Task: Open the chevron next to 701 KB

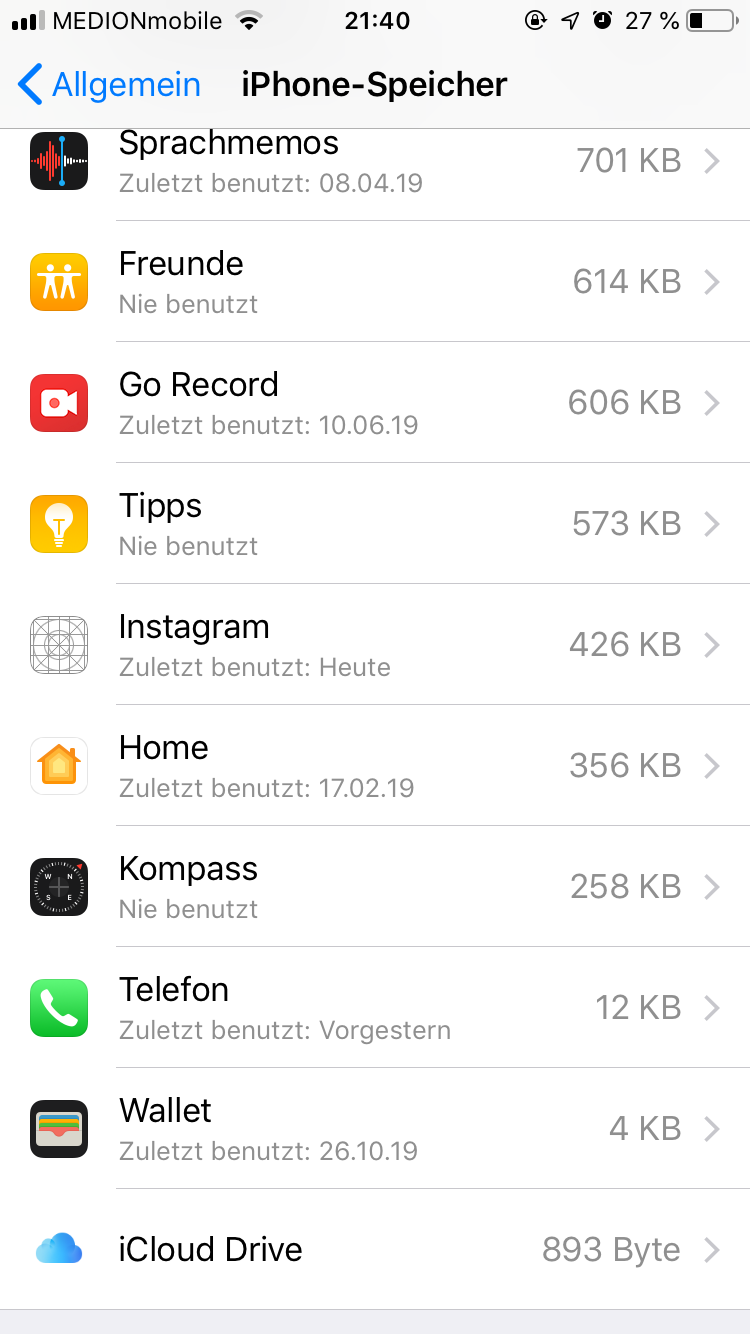Action: 714,160
